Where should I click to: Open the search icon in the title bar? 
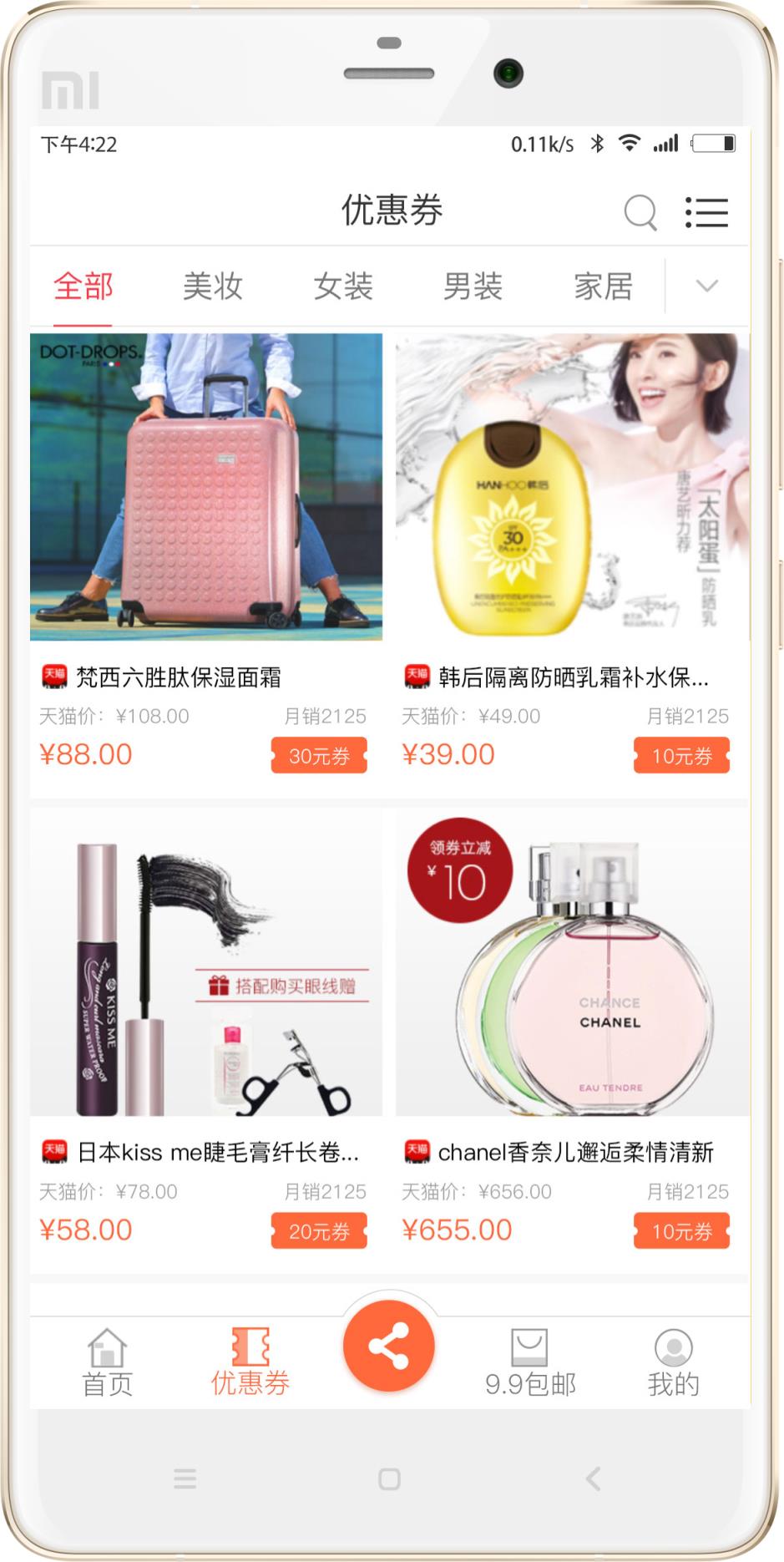point(640,212)
